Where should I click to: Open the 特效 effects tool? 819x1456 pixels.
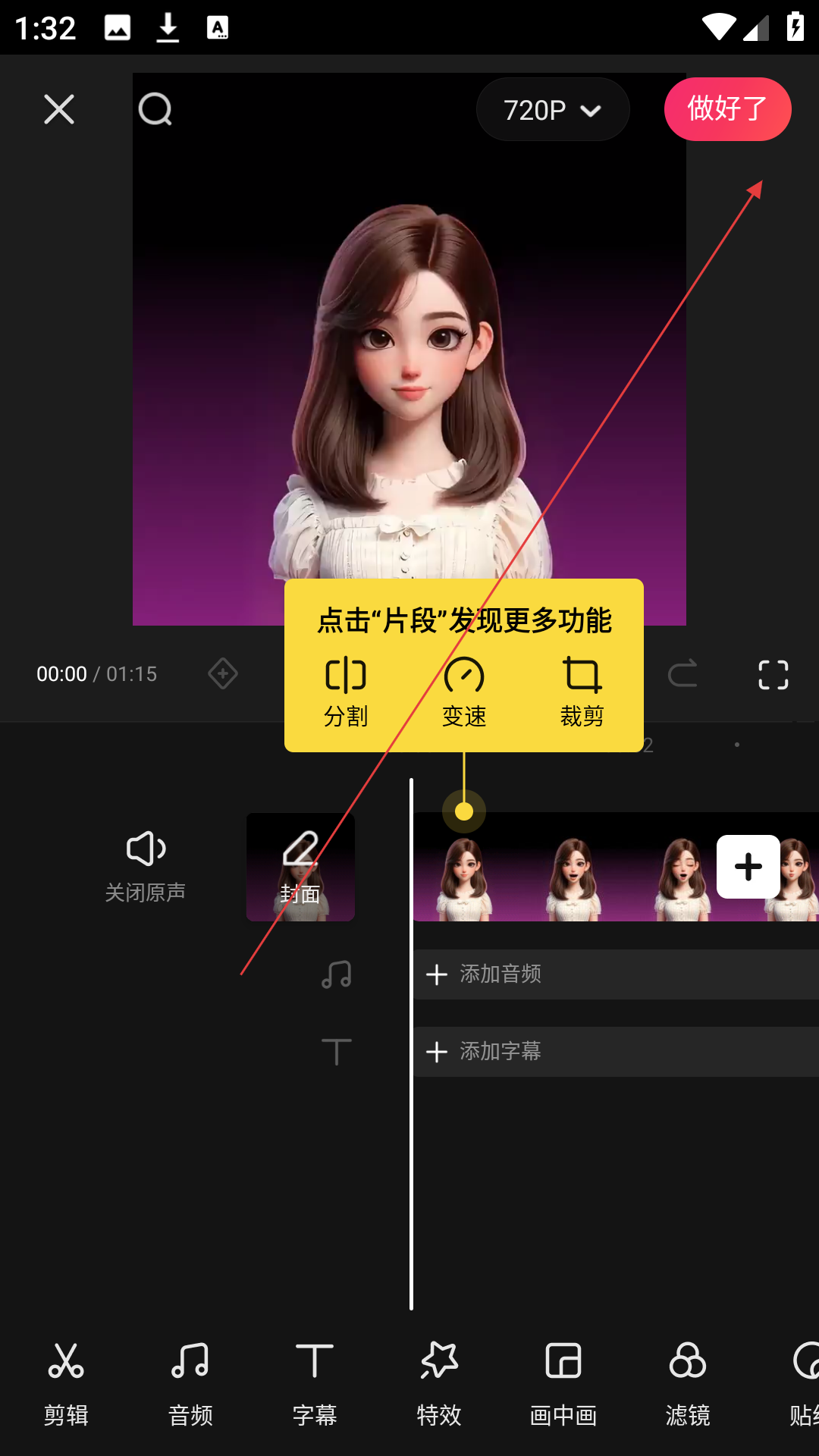[x=439, y=1382]
